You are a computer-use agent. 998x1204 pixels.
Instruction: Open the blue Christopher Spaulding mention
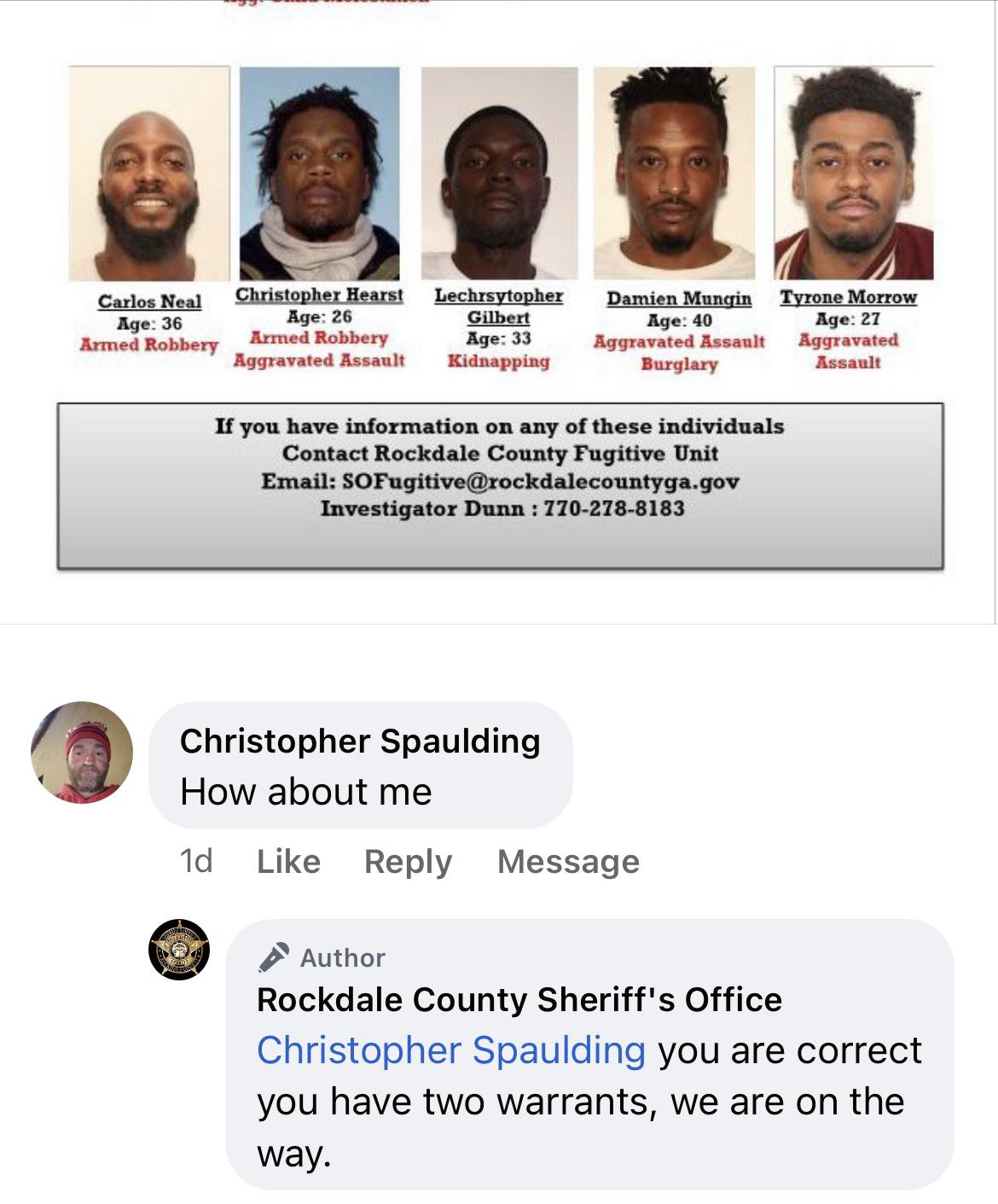coord(450,1050)
